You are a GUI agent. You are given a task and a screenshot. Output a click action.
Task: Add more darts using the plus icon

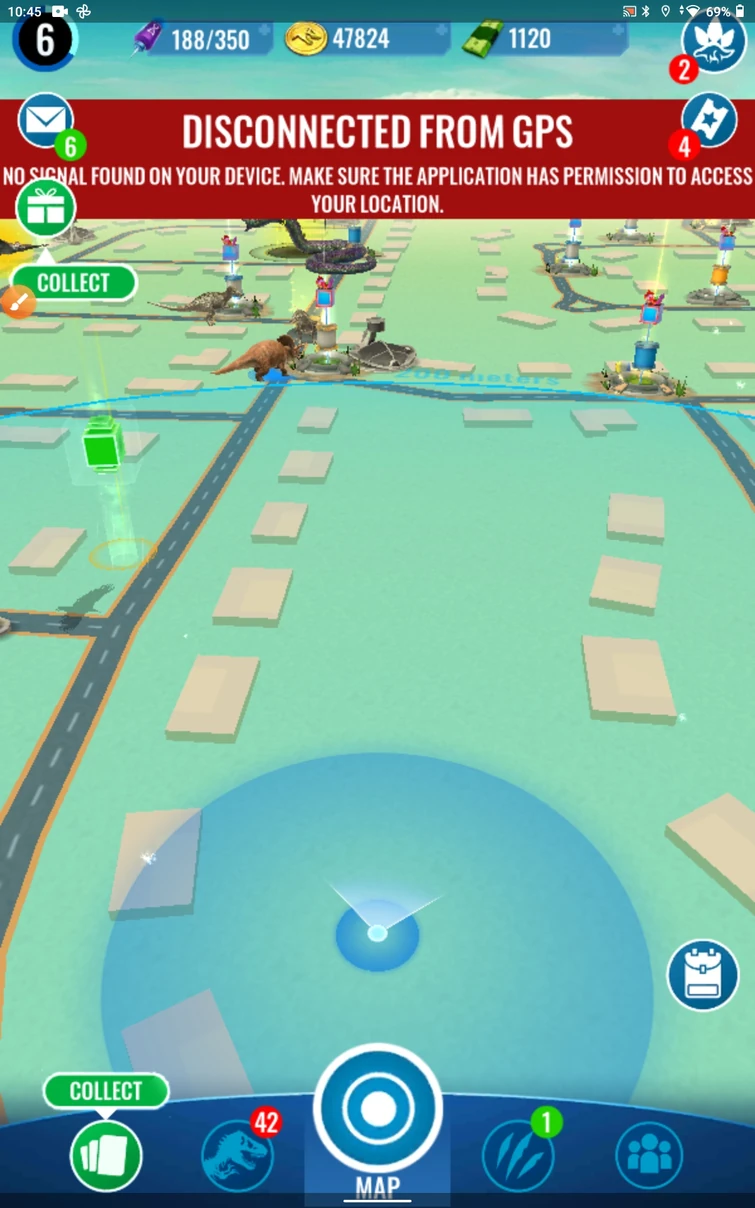click(x=263, y=39)
